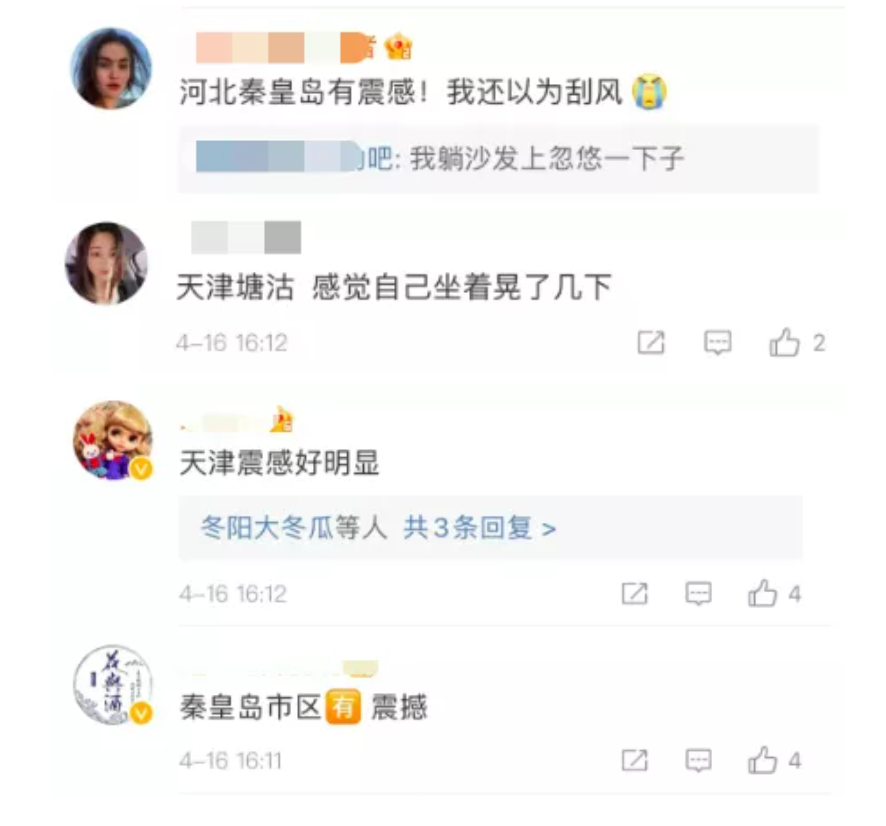Open avatar of 秦皇岛市区有震撼 commenter
886x826 pixels.
[x=113, y=685]
